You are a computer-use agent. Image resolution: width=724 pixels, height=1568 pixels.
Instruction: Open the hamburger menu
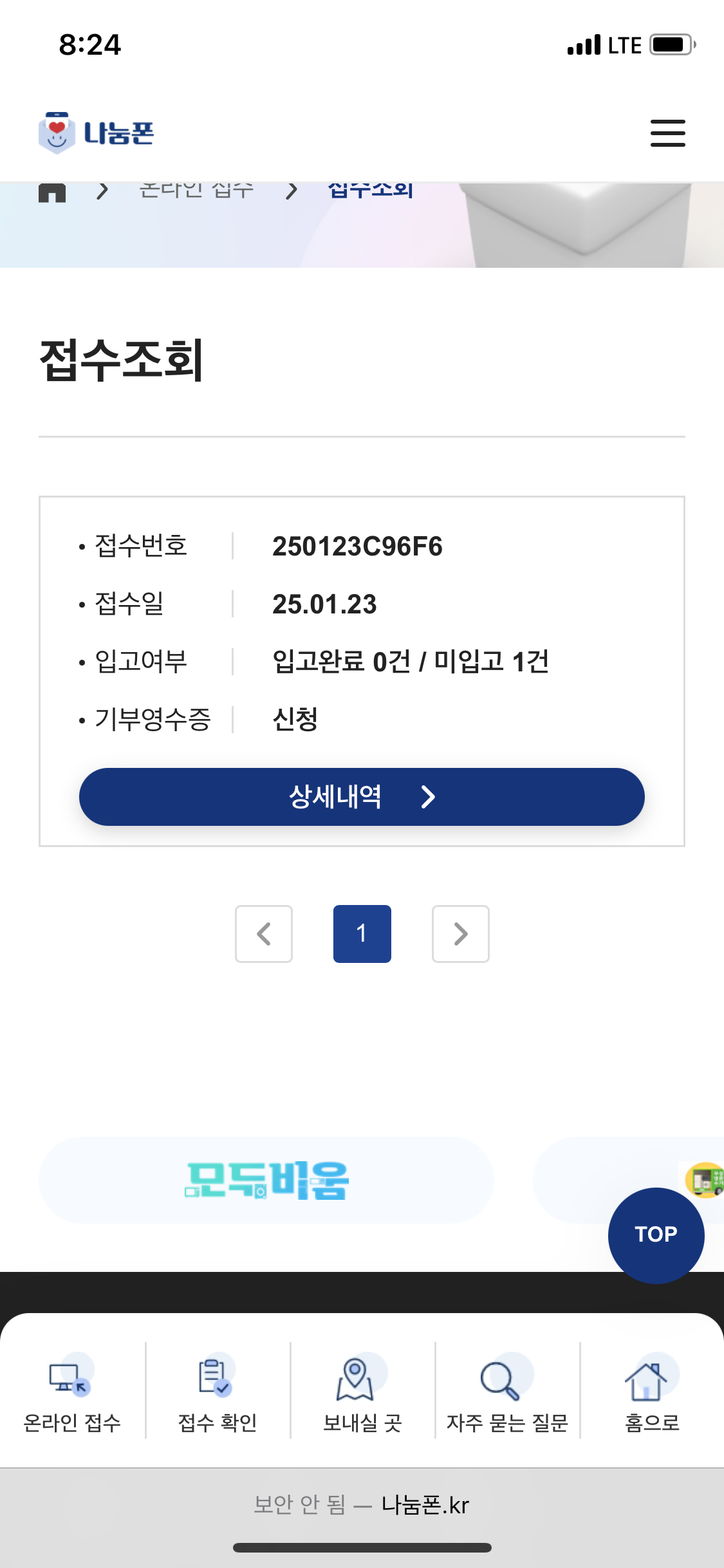point(667,133)
